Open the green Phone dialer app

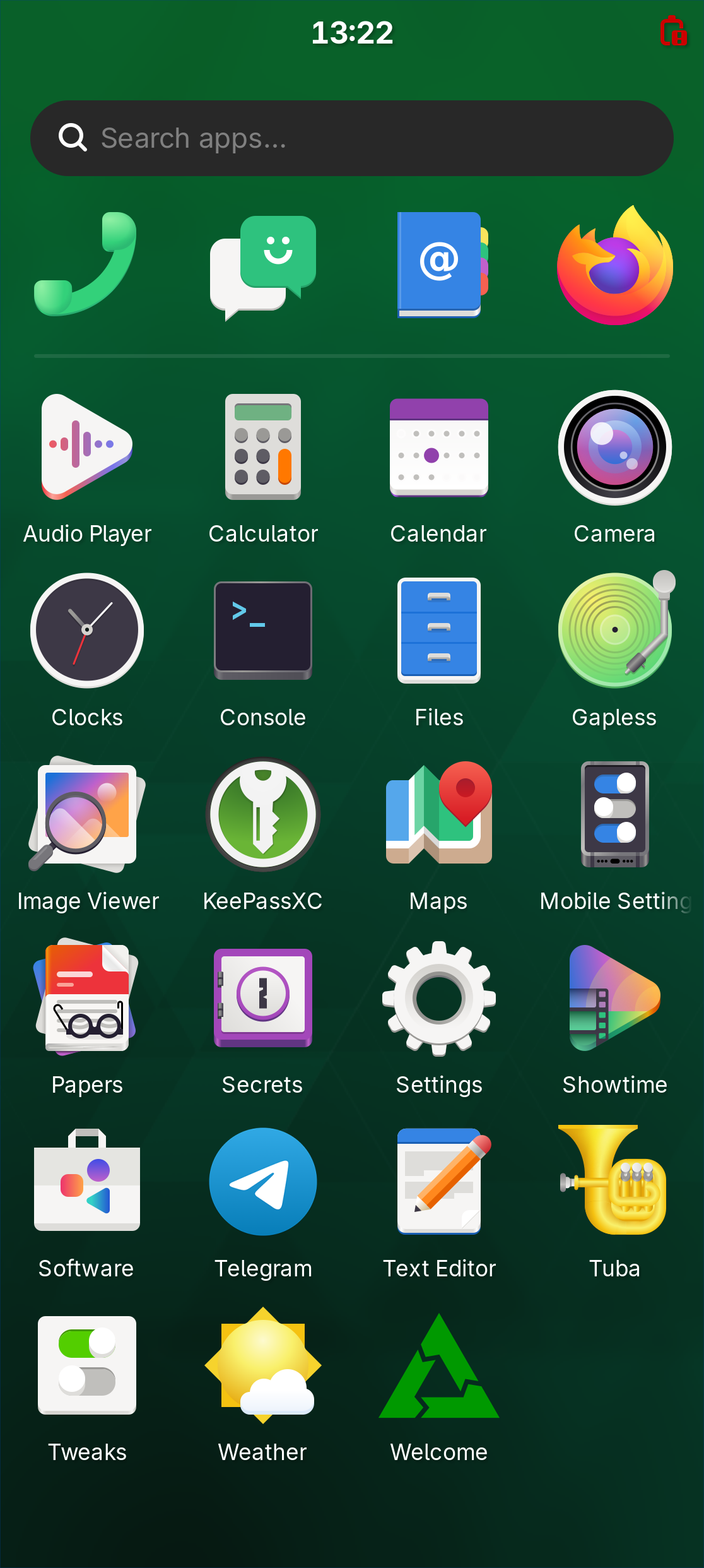click(x=87, y=264)
